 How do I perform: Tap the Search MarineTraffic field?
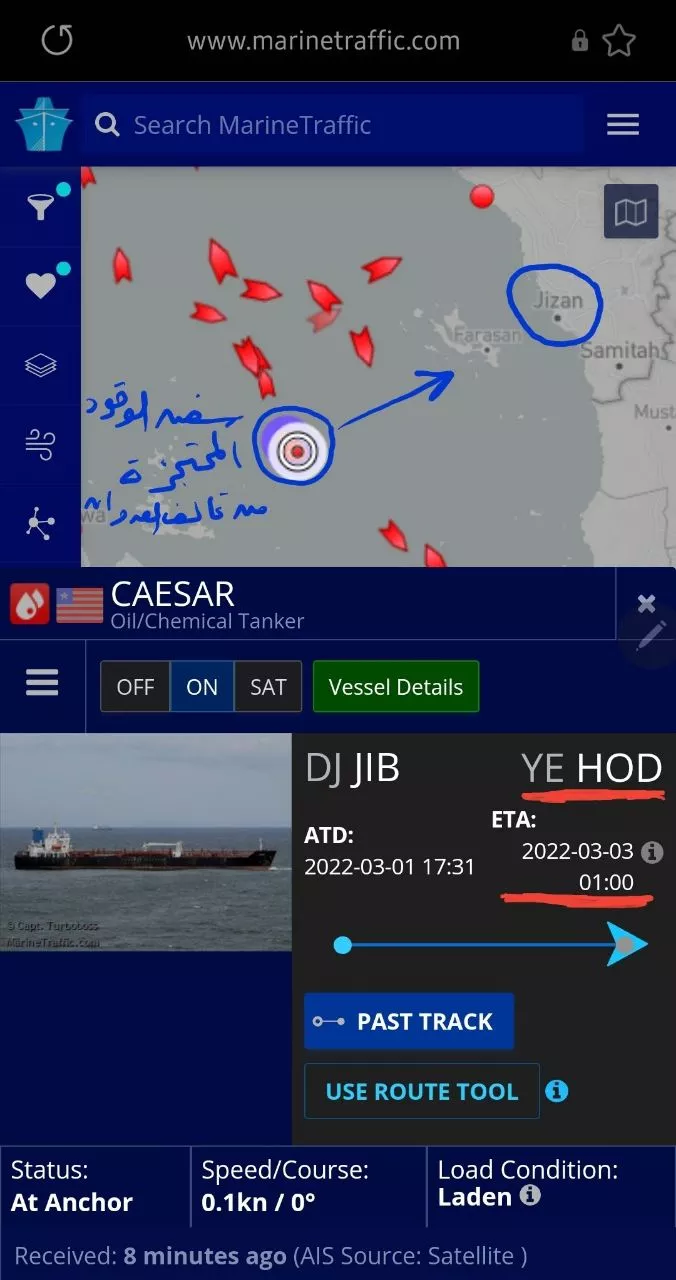[334, 125]
